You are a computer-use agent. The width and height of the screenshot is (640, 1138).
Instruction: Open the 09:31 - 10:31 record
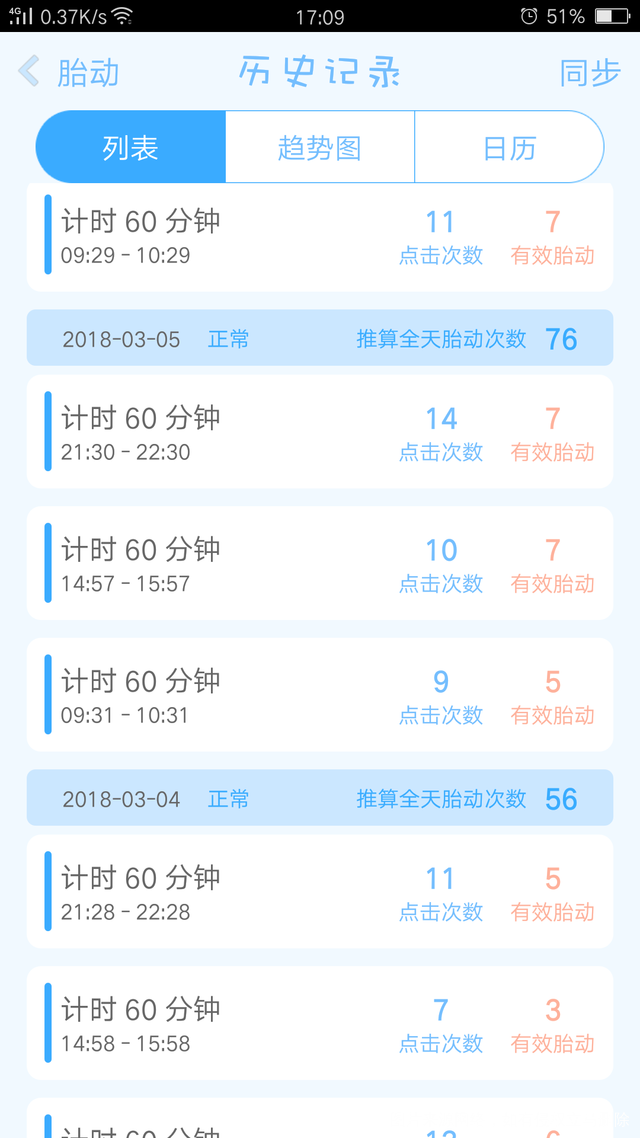click(320, 696)
